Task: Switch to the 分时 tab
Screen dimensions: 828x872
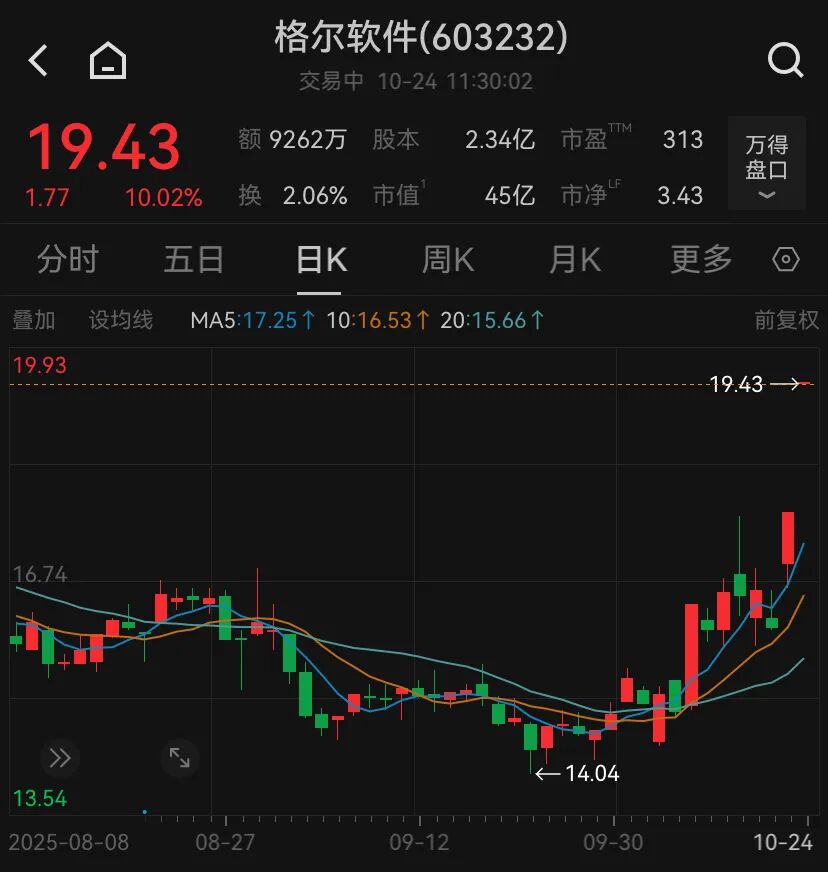Action: (x=68, y=260)
